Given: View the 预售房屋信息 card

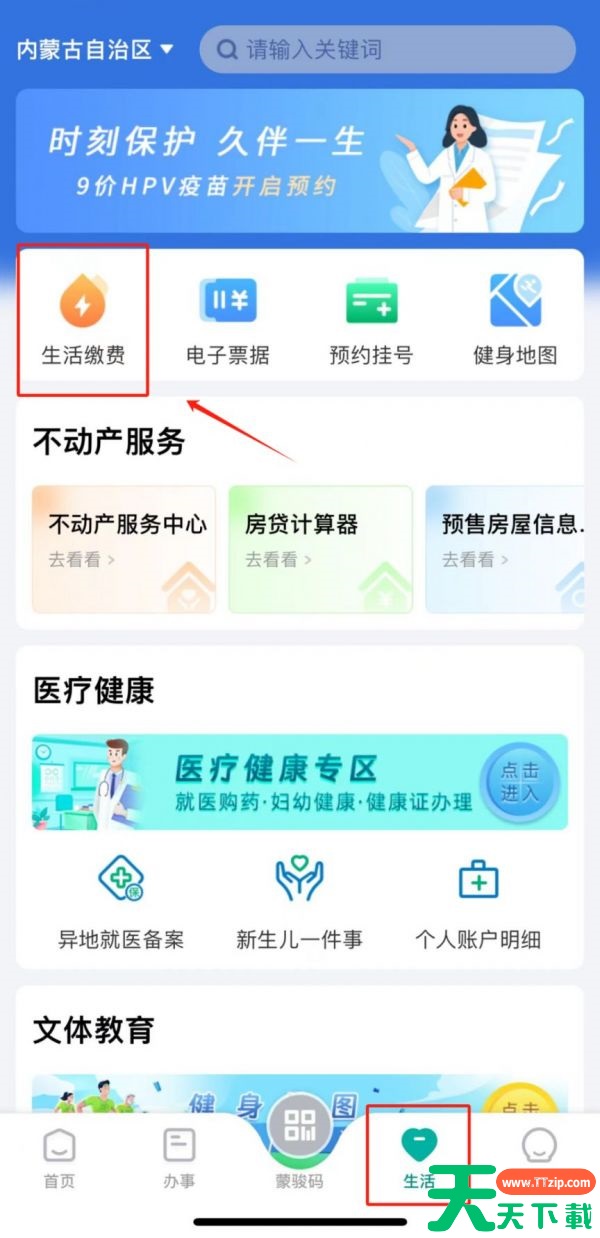Looking at the screenshot, I should [506, 549].
